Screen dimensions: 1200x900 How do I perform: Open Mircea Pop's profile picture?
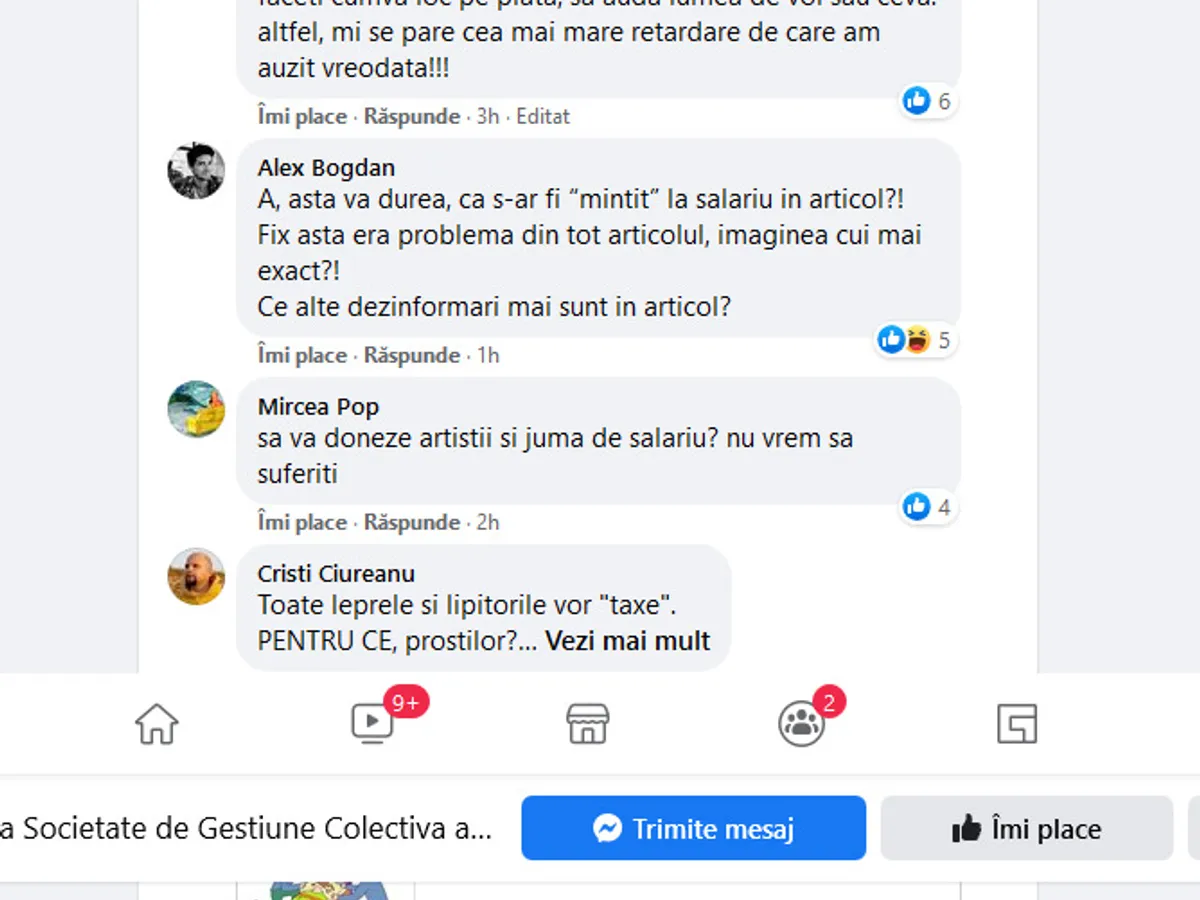pos(196,409)
